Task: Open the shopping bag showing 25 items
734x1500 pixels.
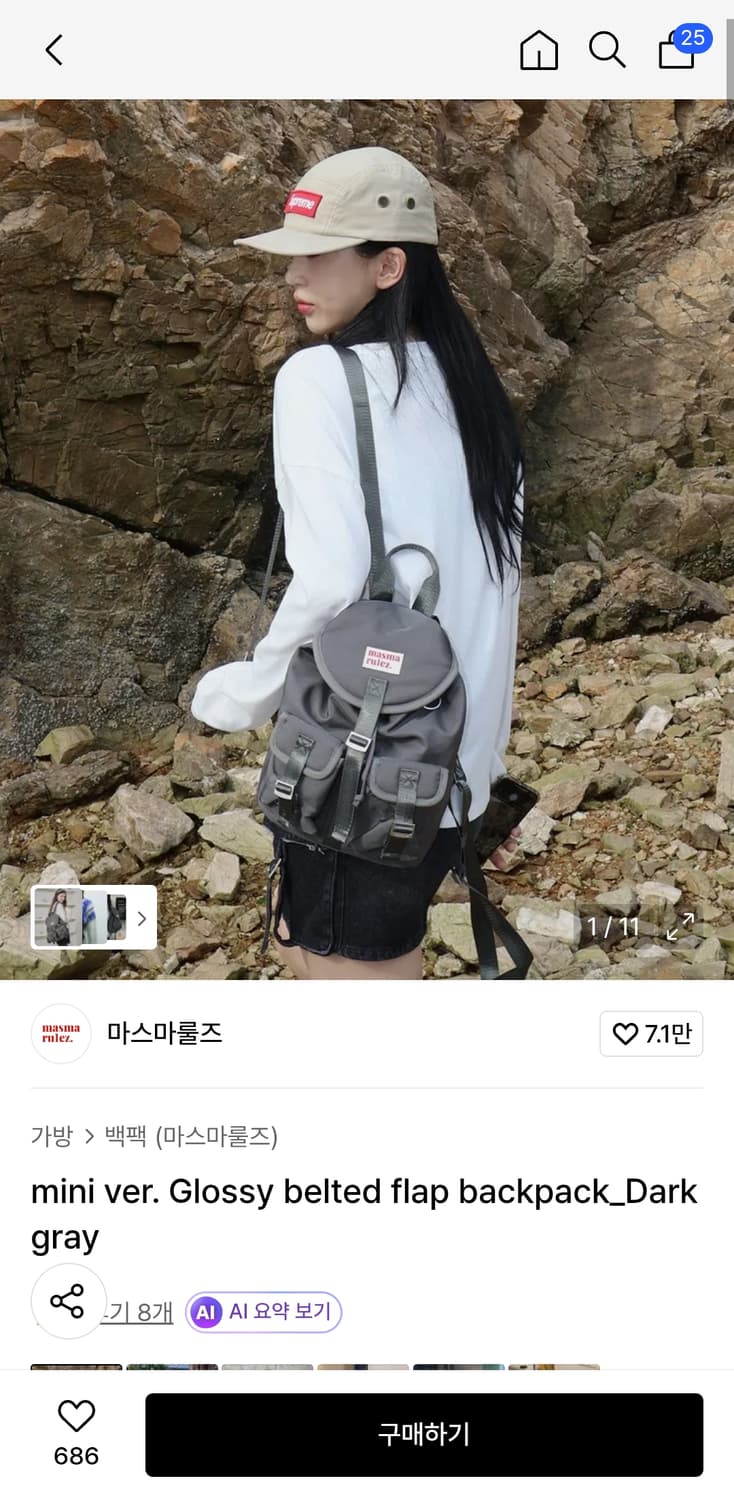Action: (676, 52)
